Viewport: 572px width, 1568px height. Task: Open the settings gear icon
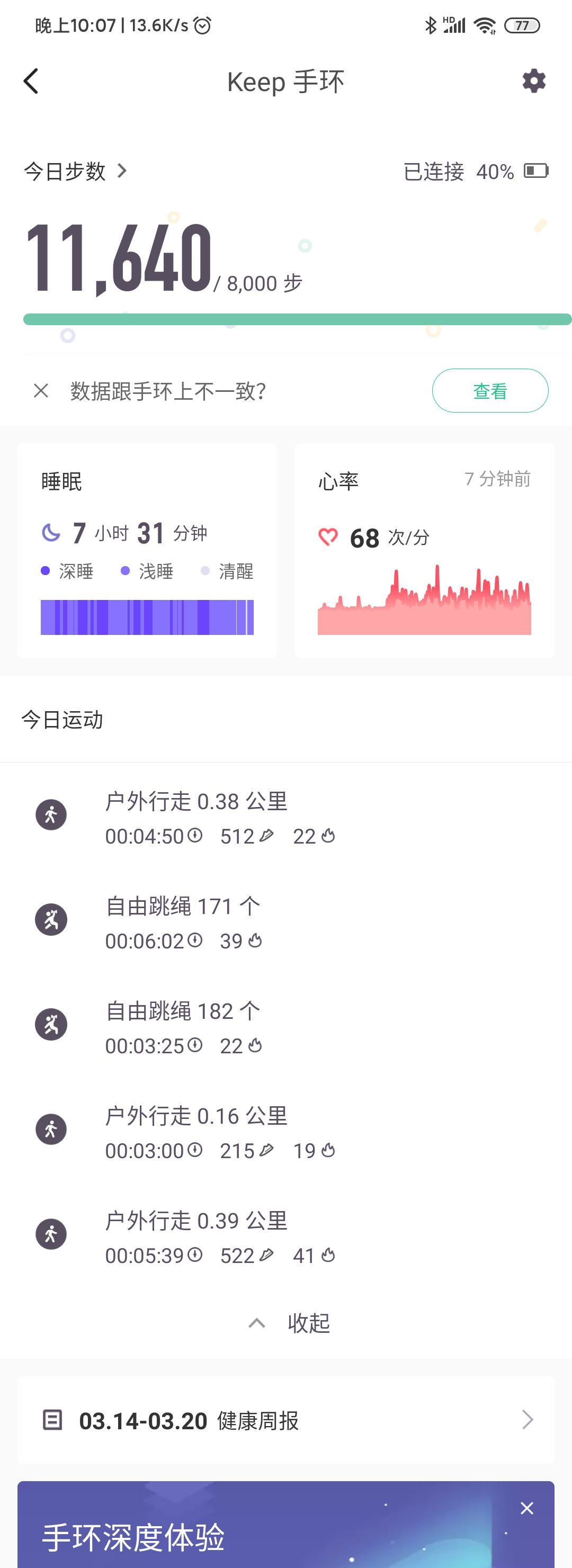point(534,81)
